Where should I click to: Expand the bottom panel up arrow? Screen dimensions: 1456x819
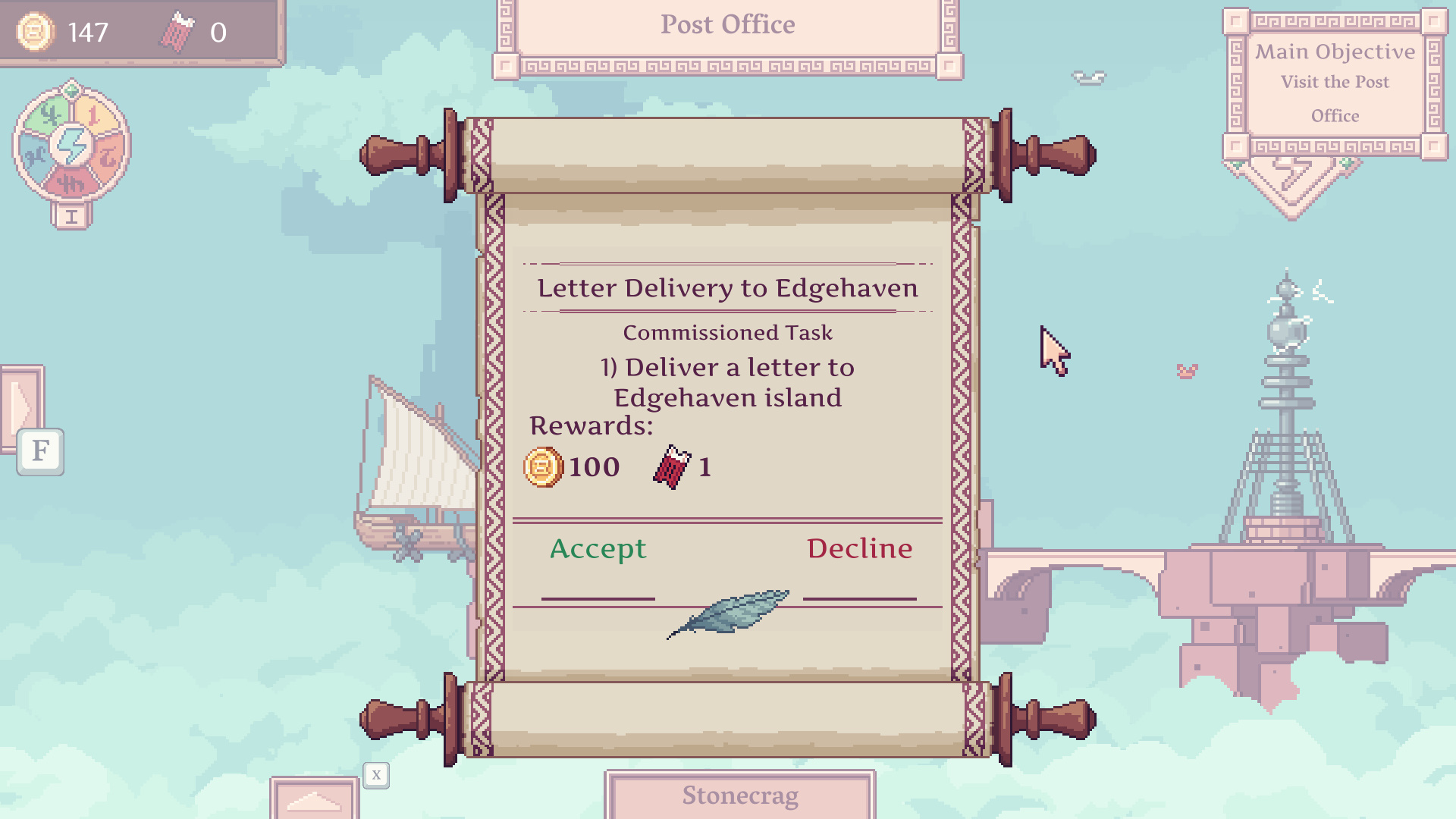(314, 799)
